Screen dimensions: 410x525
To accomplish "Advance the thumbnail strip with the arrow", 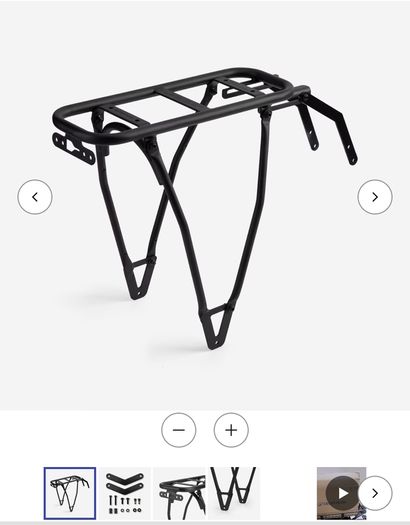I will click(x=375, y=493).
